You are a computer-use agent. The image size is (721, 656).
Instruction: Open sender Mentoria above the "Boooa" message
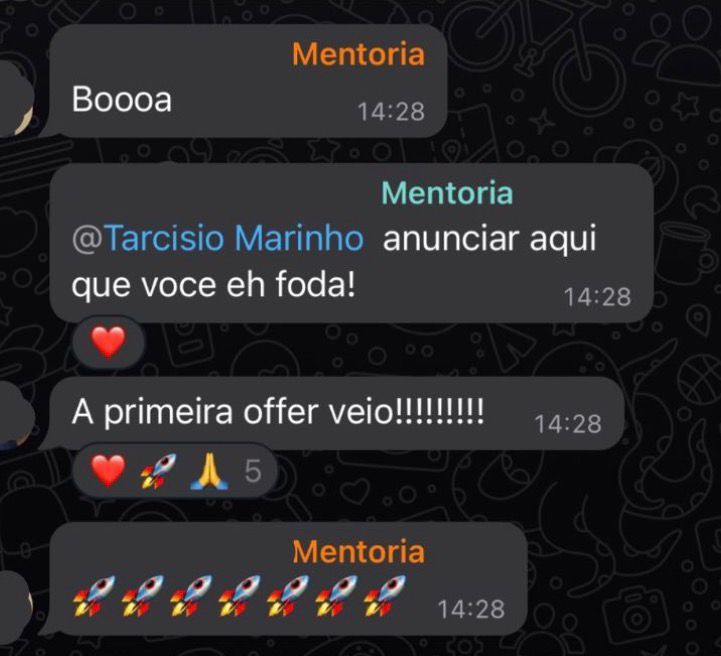[x=357, y=54]
